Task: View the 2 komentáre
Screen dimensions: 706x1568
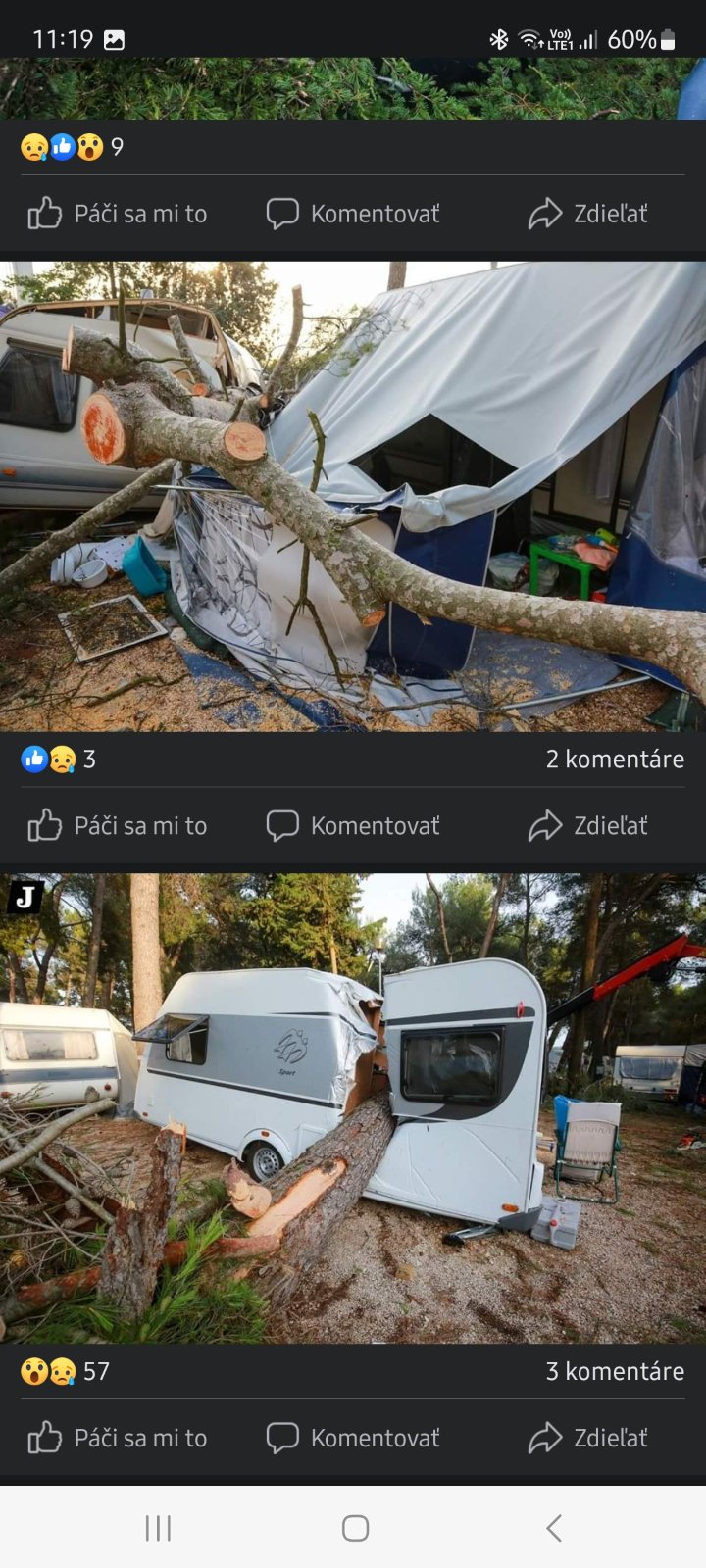Action: pos(615,759)
